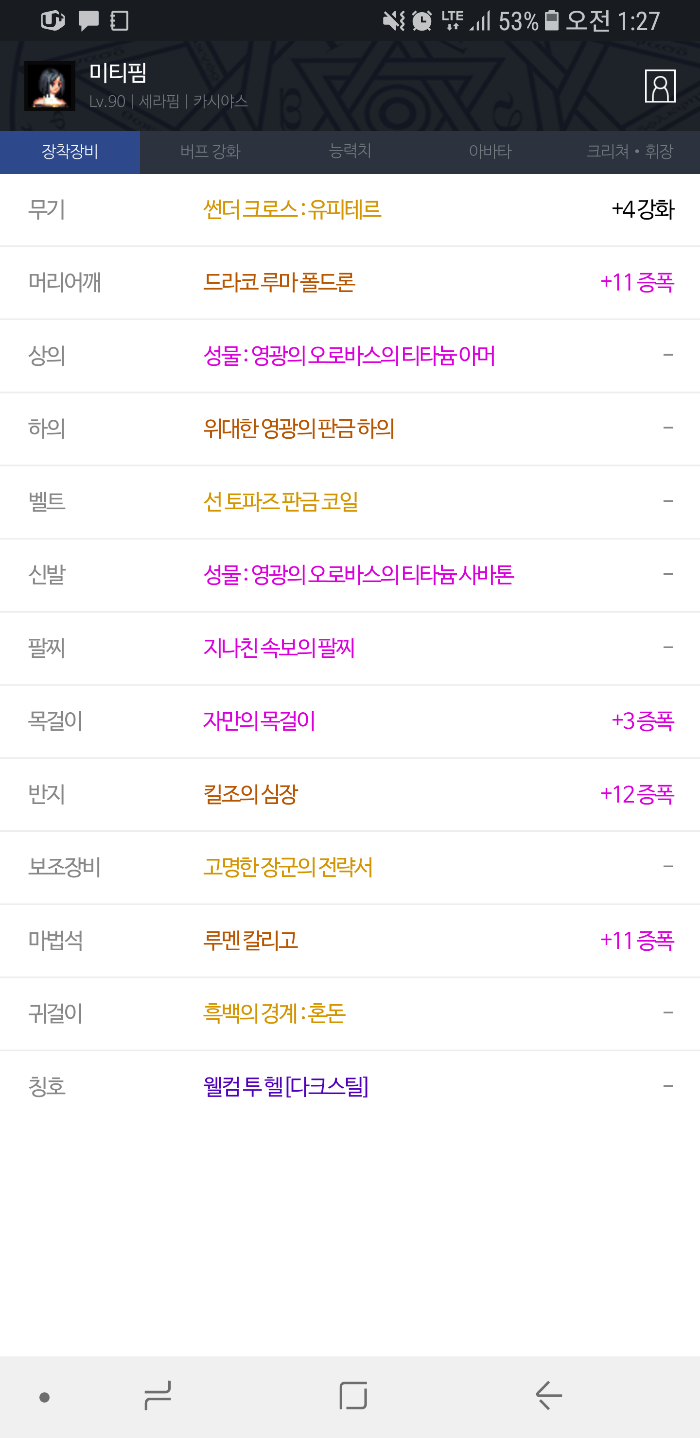Go back using the navigation bar
Screen dimensions: 700x1438
click(x=548, y=1395)
